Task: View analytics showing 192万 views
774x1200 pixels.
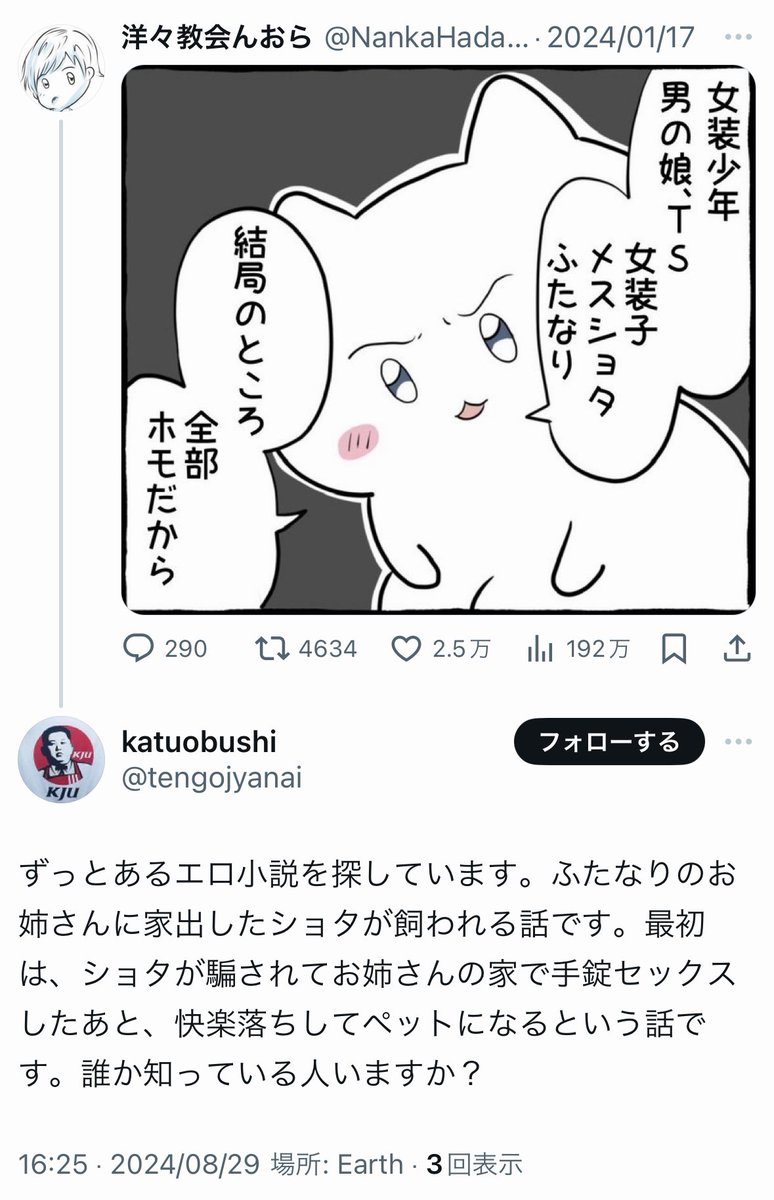Action: coord(578,649)
